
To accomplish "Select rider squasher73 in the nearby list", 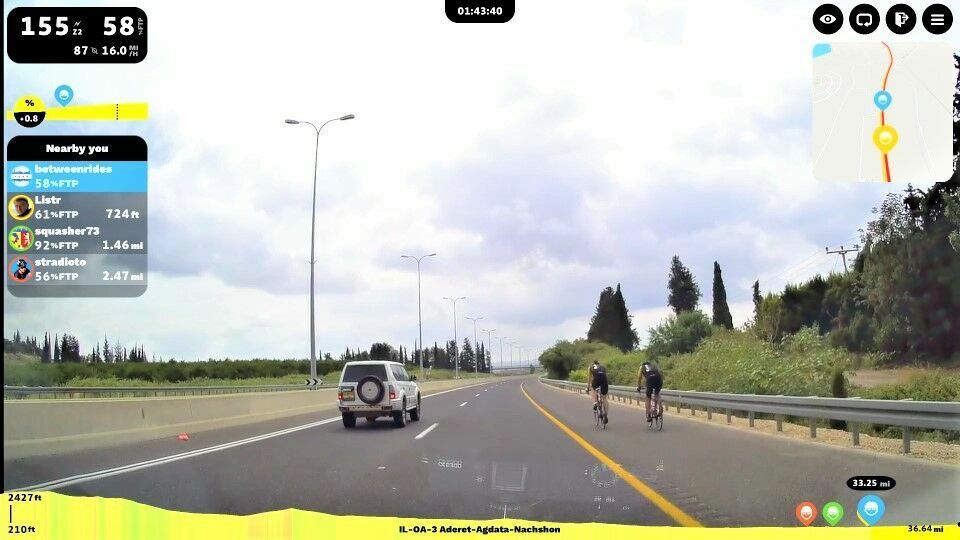I will (x=76, y=238).
